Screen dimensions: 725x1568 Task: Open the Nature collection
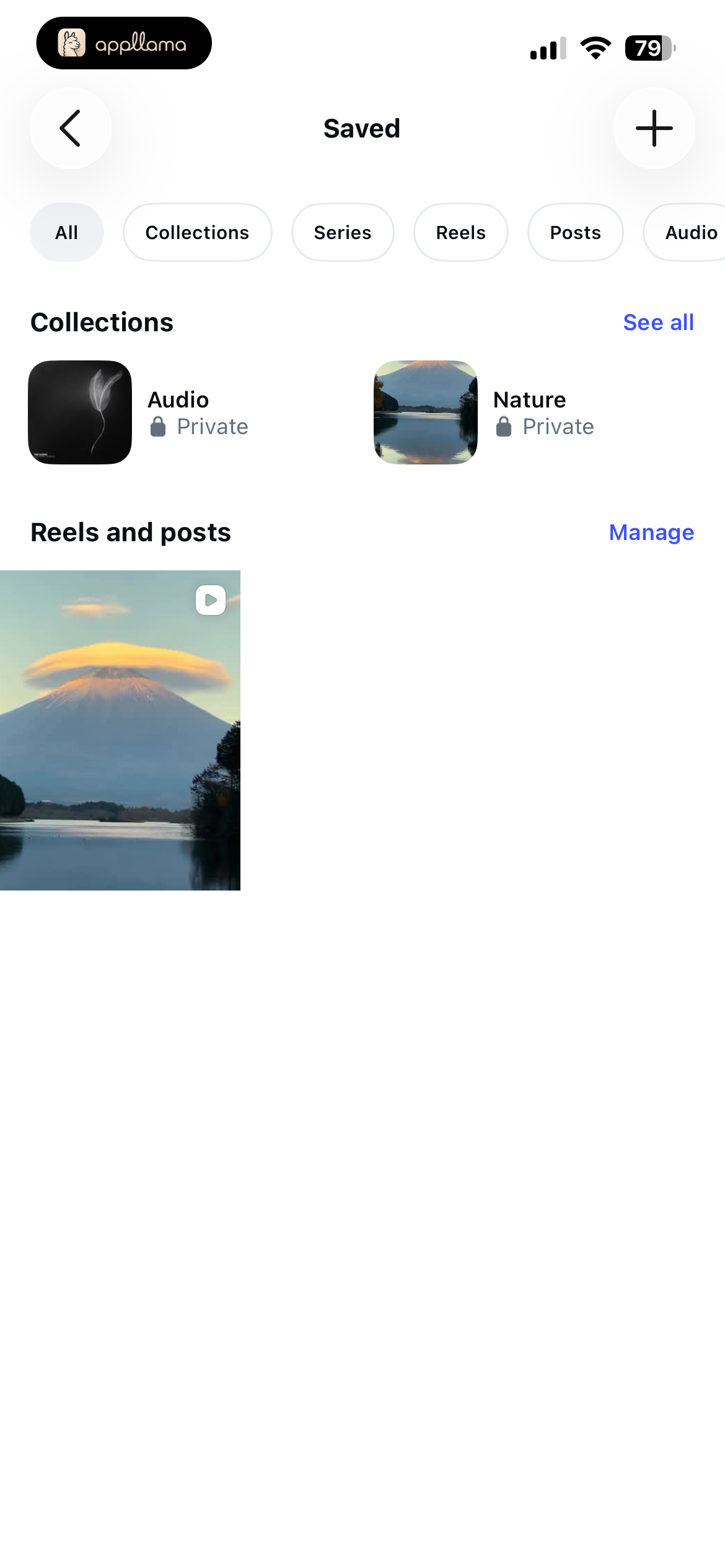485,412
